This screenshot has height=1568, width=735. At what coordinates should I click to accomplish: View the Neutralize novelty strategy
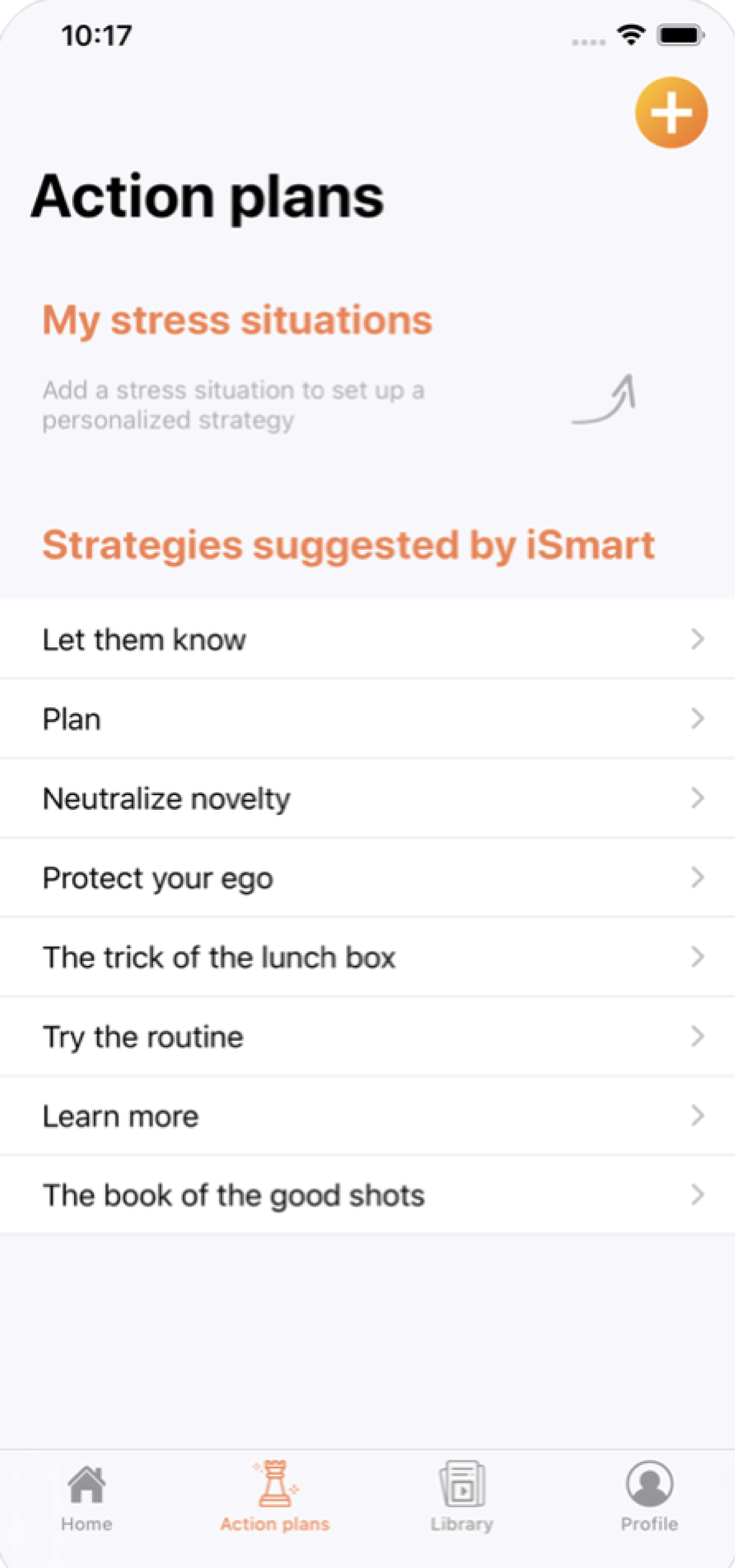pyautogui.click(x=367, y=798)
